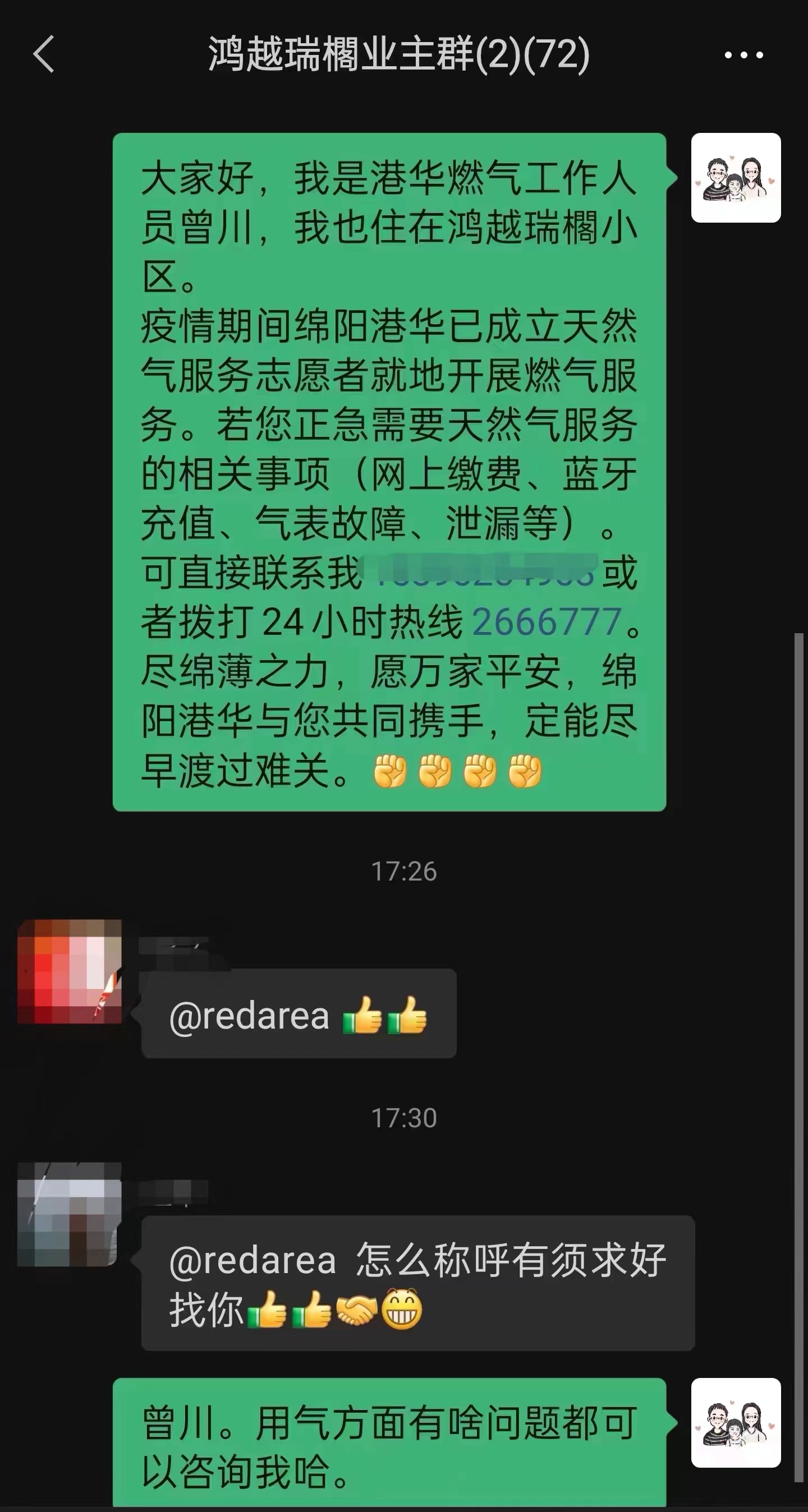808x1512 pixels.
Task: Open the gray pixelated avatar's profile
Action: [x=69, y=1214]
